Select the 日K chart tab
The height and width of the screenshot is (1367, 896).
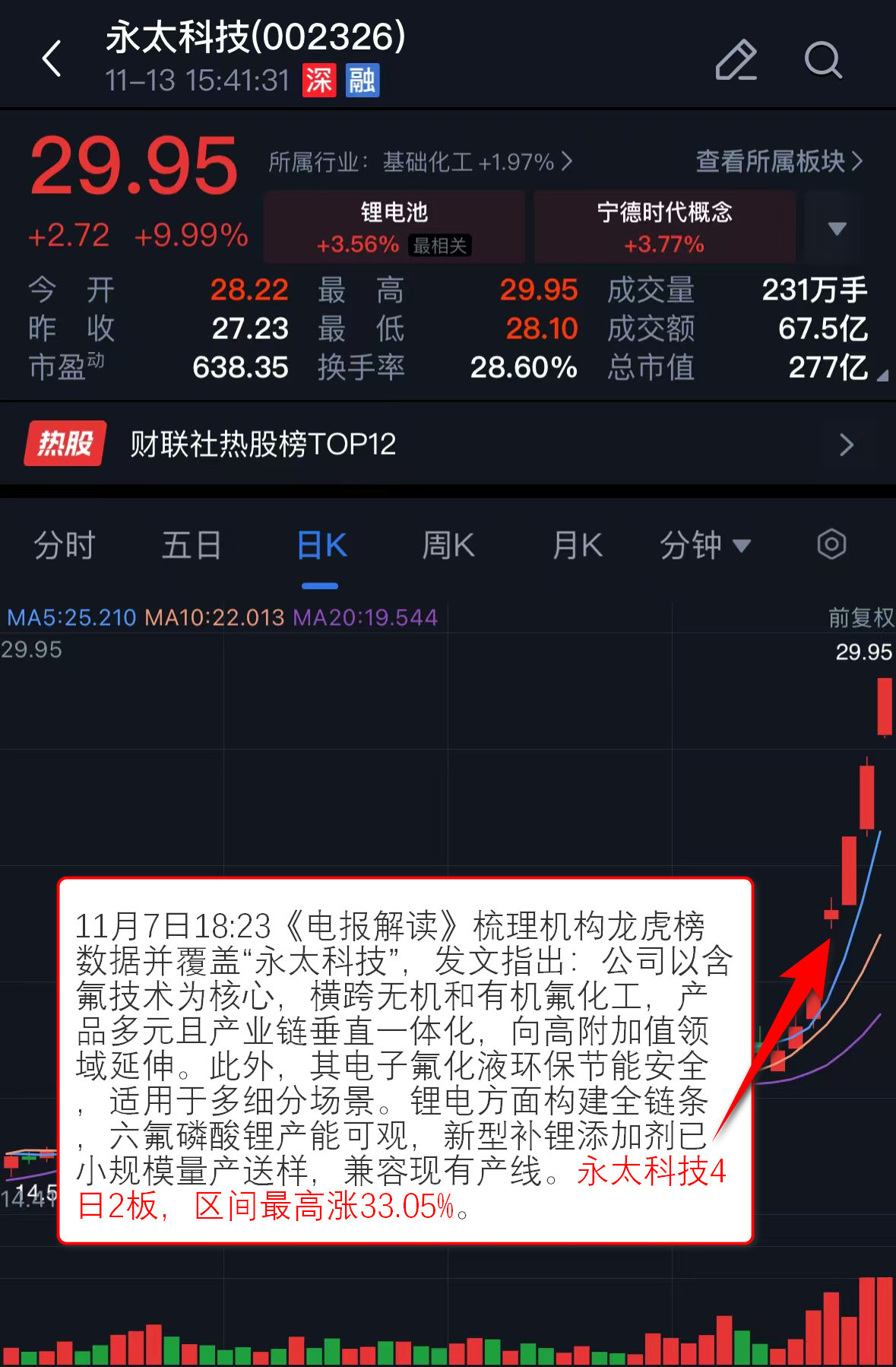tap(321, 545)
